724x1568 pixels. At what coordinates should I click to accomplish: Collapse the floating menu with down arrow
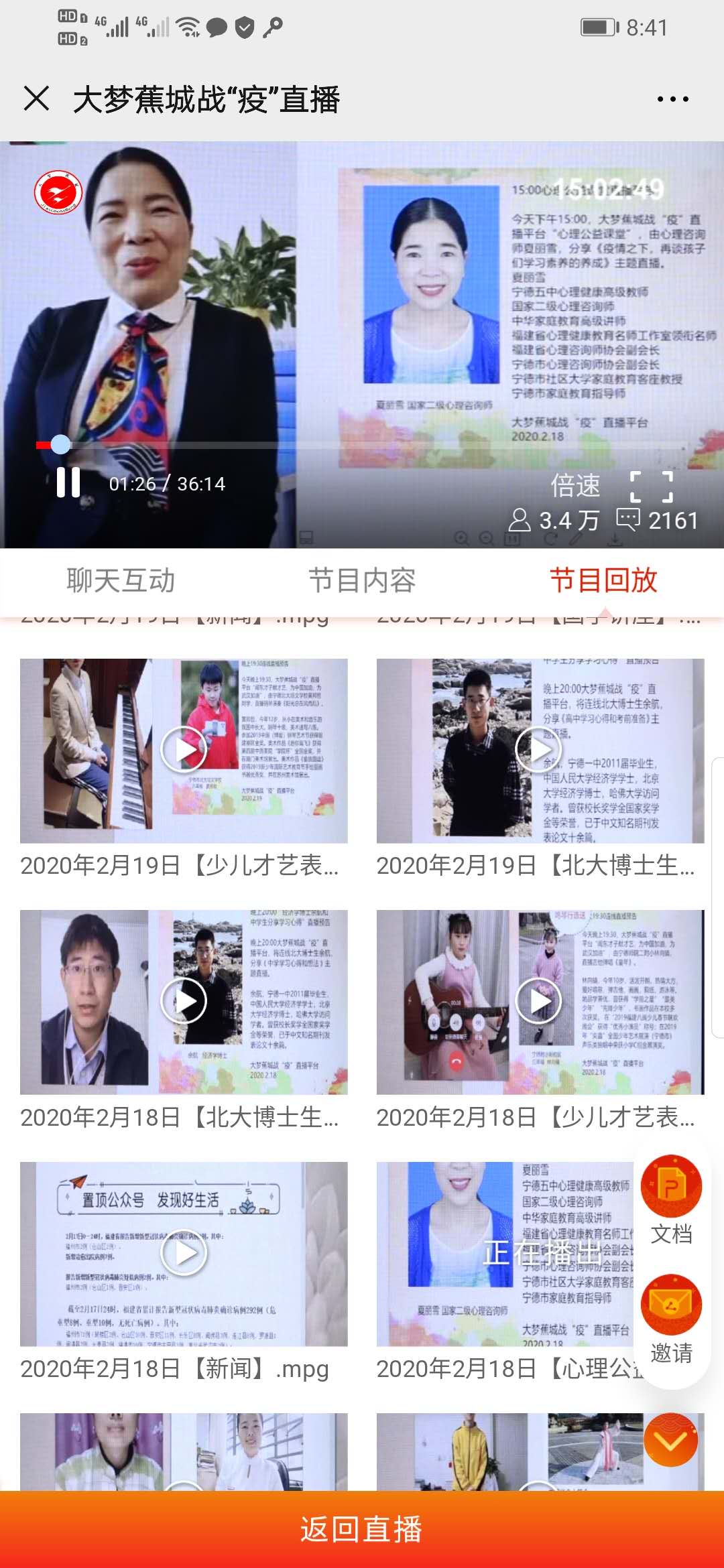click(671, 1439)
